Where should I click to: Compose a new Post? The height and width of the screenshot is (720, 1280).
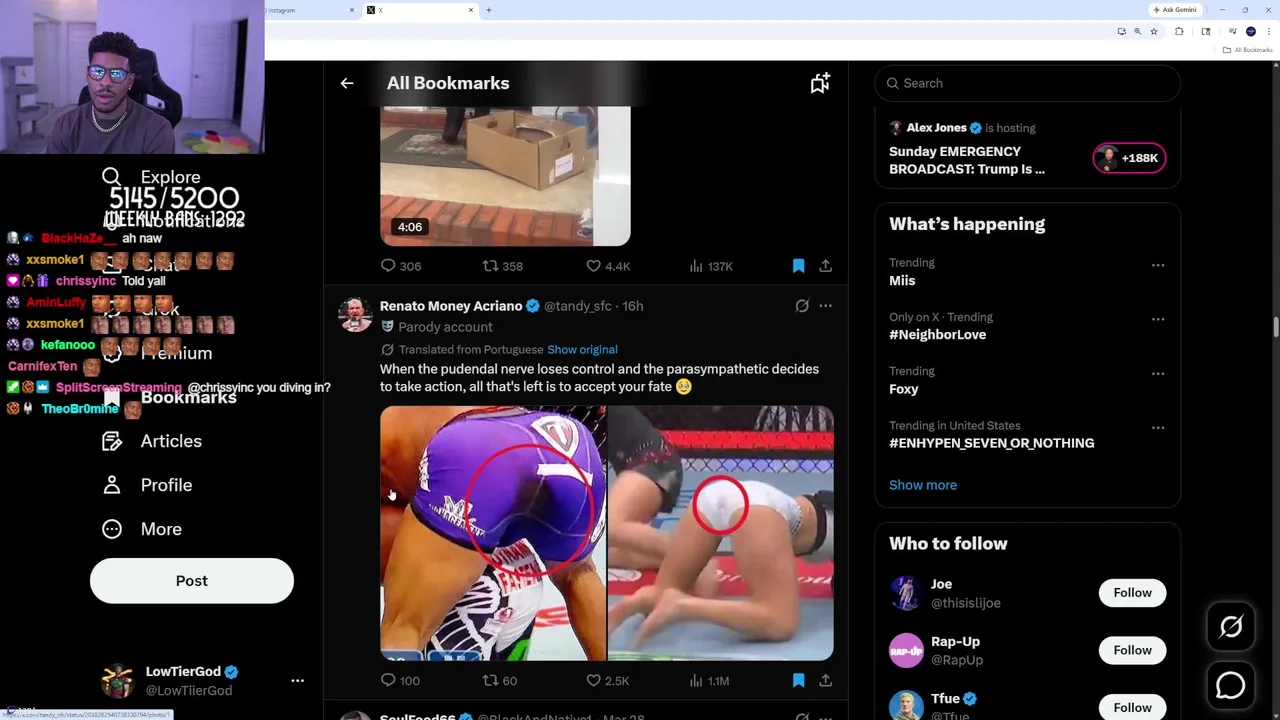coord(192,581)
